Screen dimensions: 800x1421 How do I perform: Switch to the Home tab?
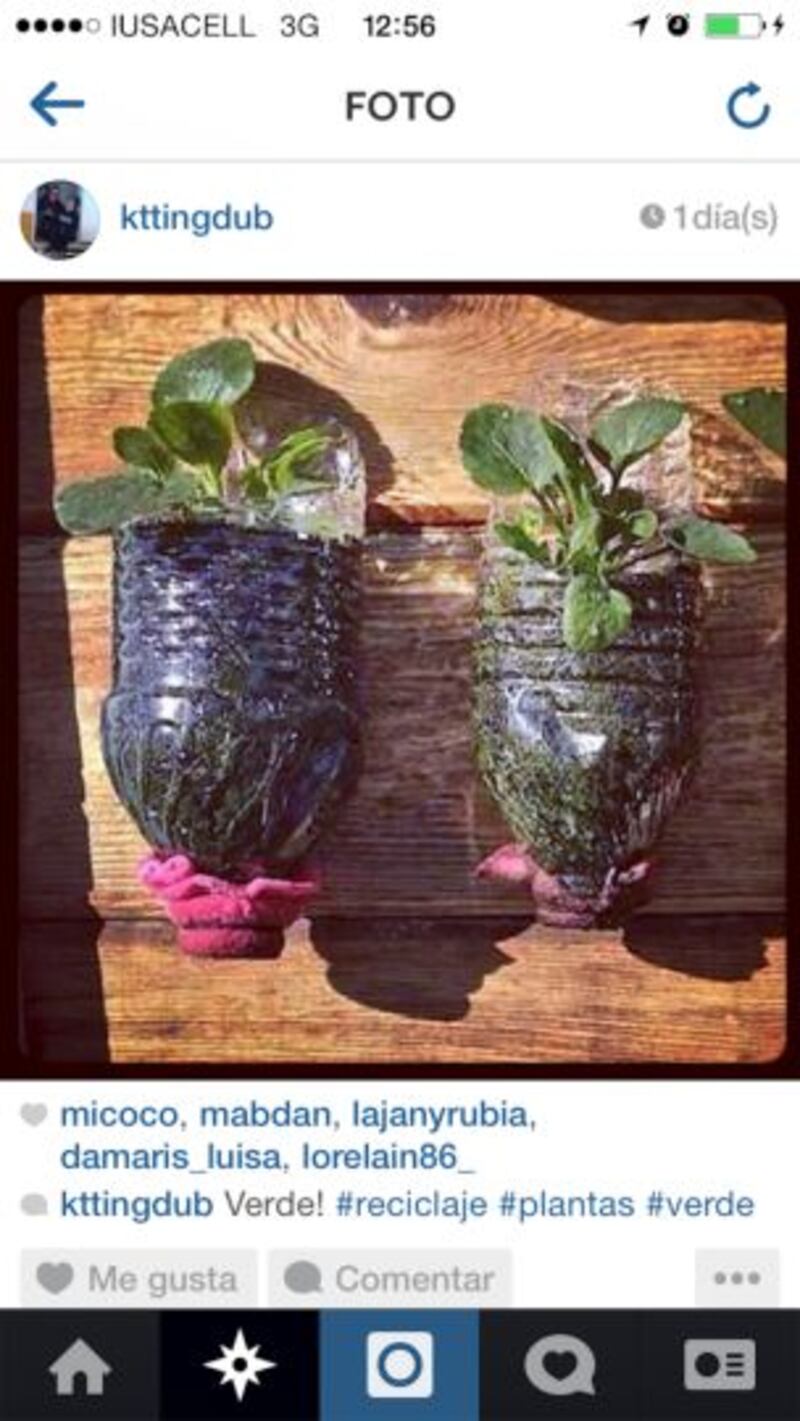point(80,1366)
